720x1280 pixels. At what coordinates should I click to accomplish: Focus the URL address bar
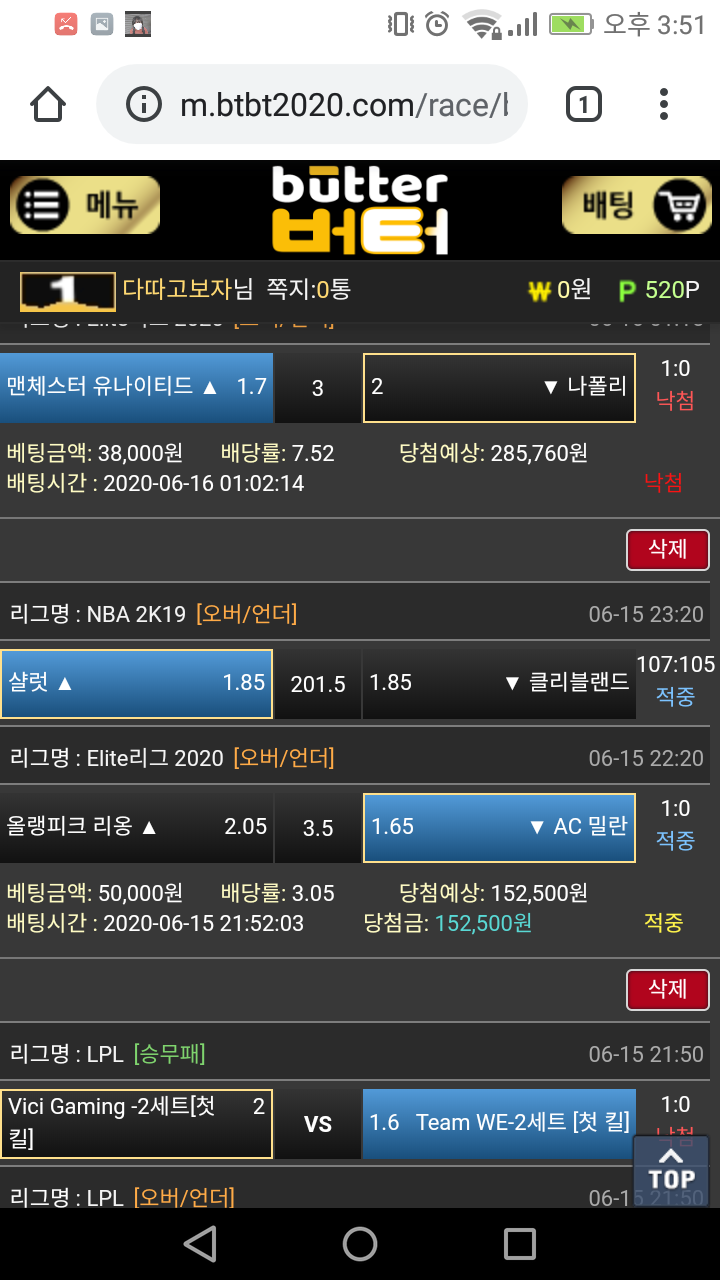[x=330, y=105]
